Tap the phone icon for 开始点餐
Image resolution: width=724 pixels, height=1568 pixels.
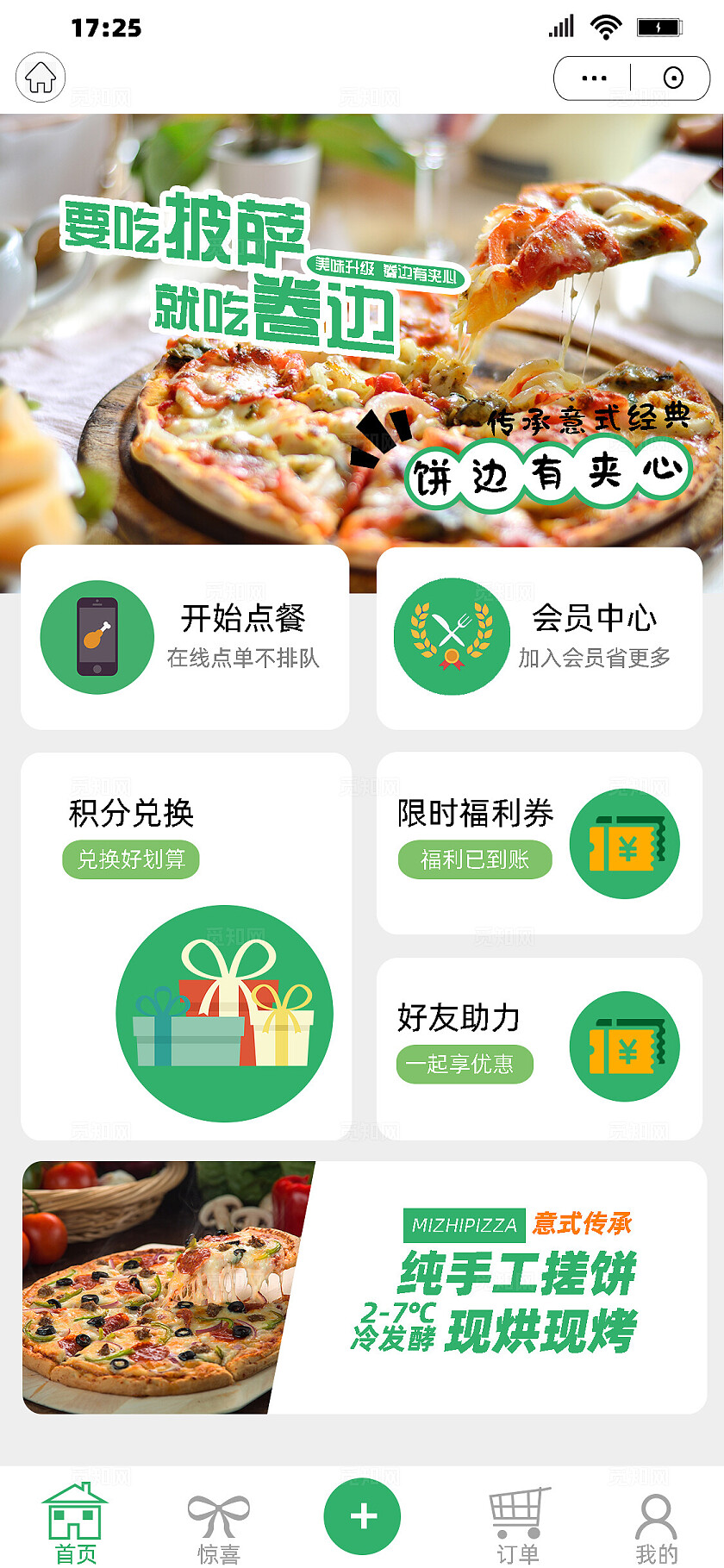click(97, 636)
